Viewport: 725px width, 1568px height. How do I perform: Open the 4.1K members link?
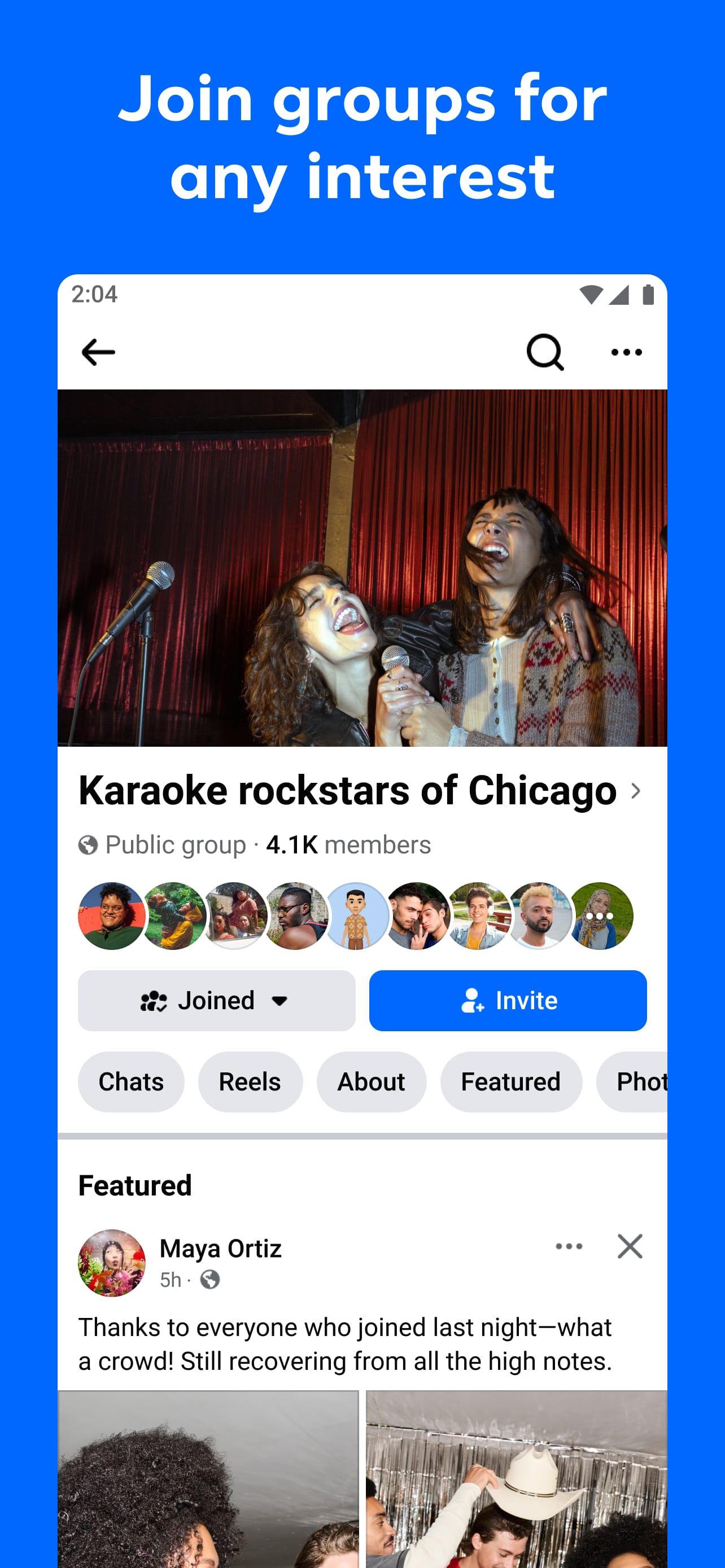tap(349, 845)
